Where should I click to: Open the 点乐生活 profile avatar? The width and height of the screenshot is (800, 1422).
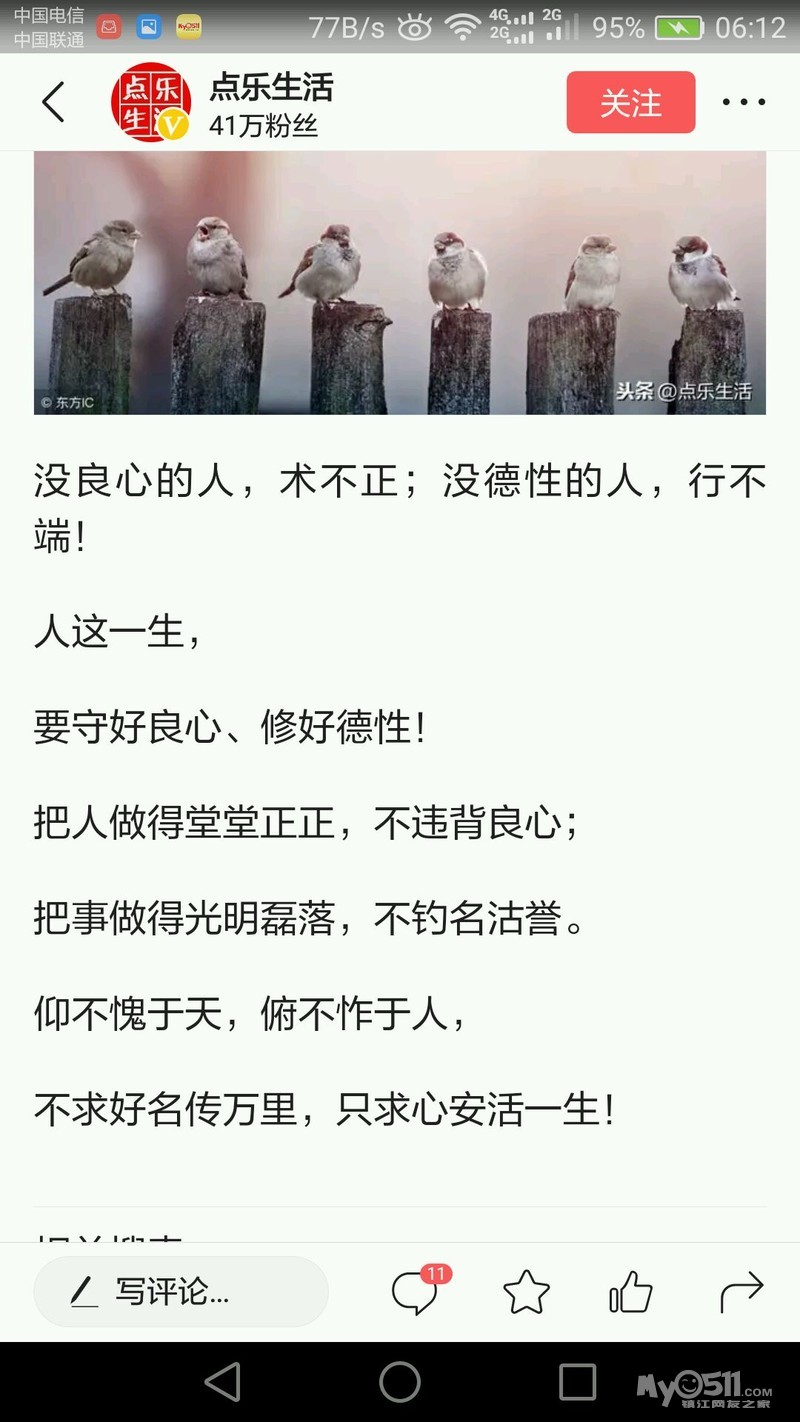tap(151, 102)
